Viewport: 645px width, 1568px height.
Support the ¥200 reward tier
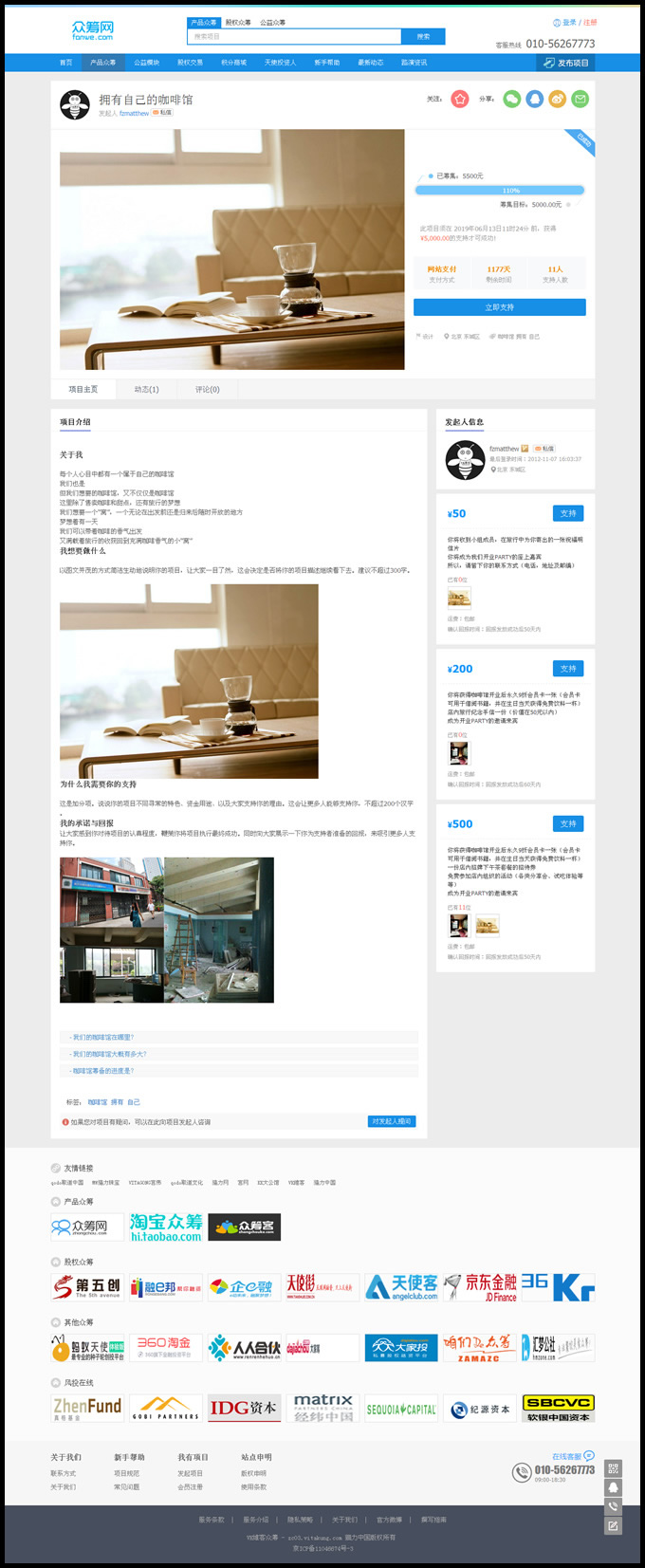click(x=567, y=669)
